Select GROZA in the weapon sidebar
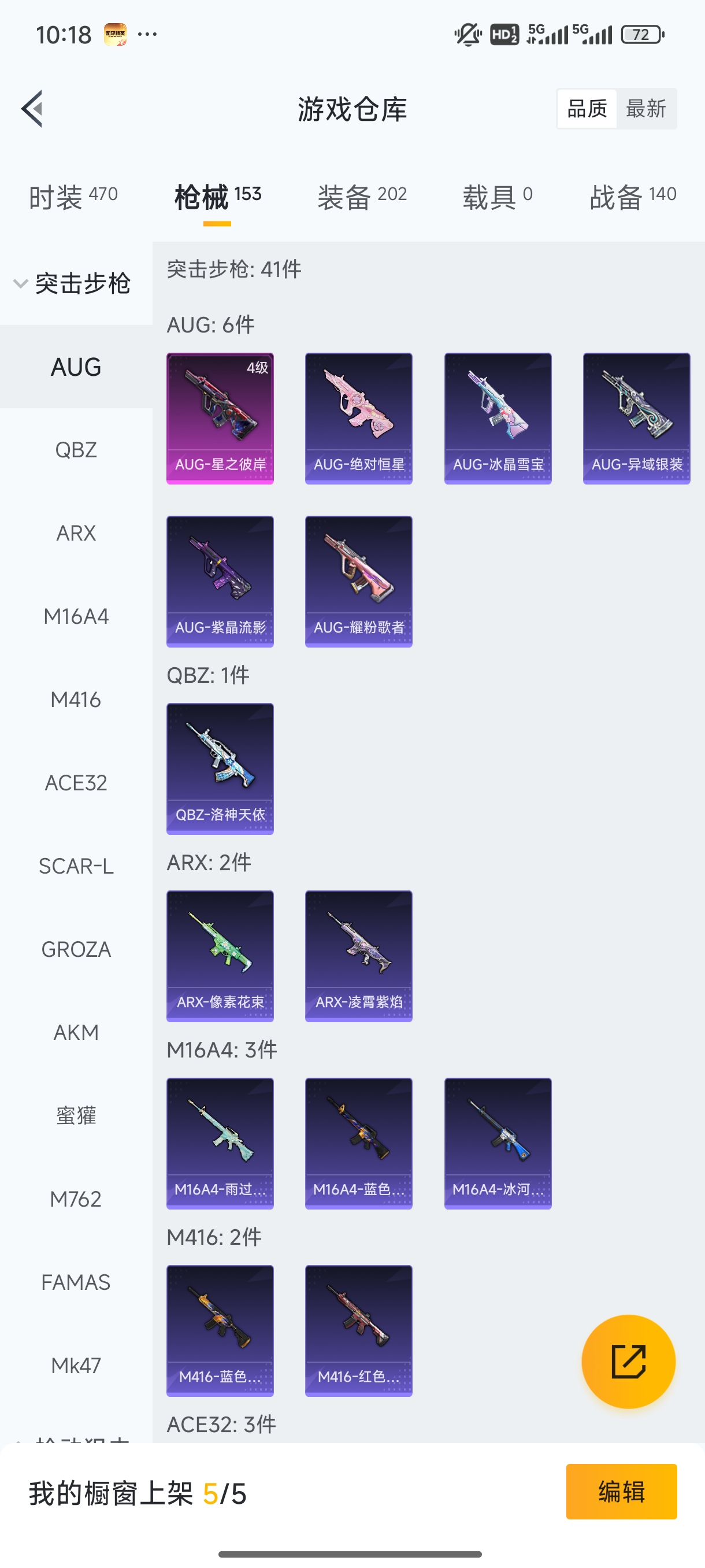This screenshot has width=705, height=1568. [76, 949]
